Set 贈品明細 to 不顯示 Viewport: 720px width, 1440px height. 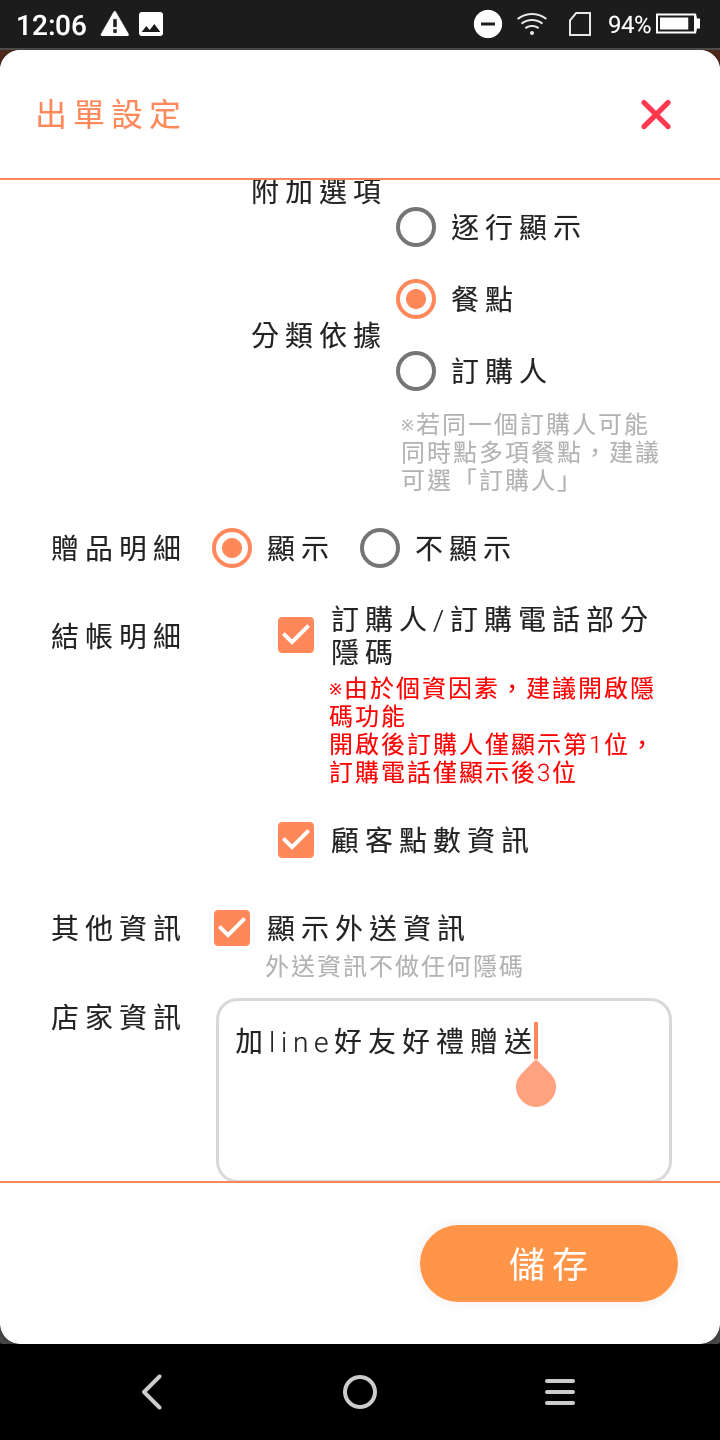pyautogui.click(x=380, y=548)
